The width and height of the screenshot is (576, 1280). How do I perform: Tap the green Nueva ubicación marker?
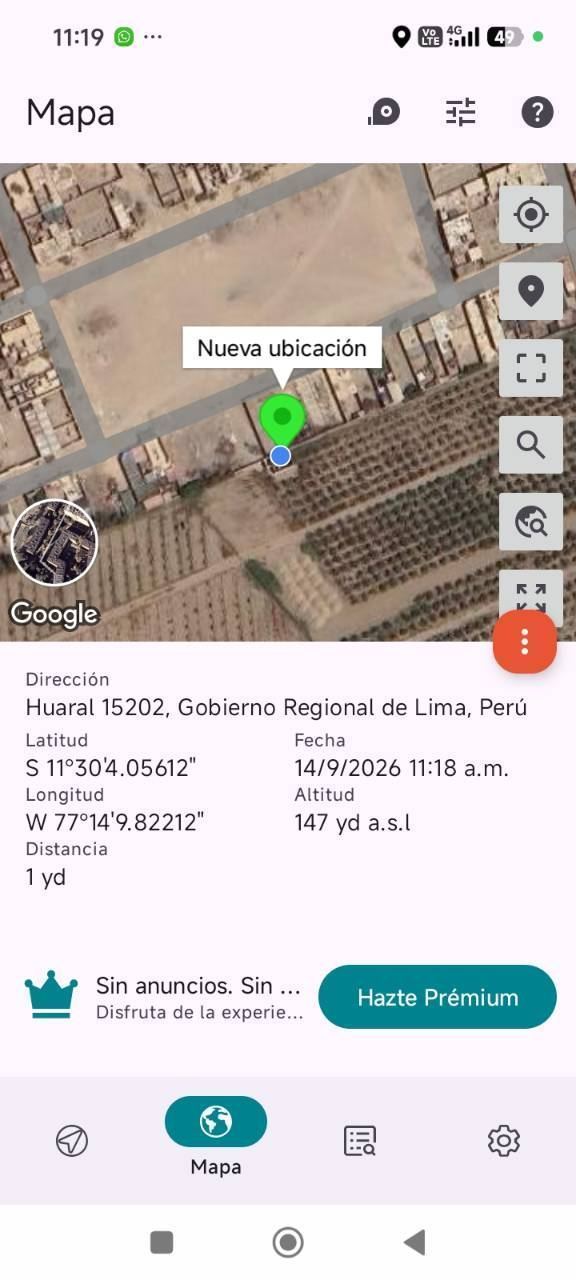(x=282, y=420)
